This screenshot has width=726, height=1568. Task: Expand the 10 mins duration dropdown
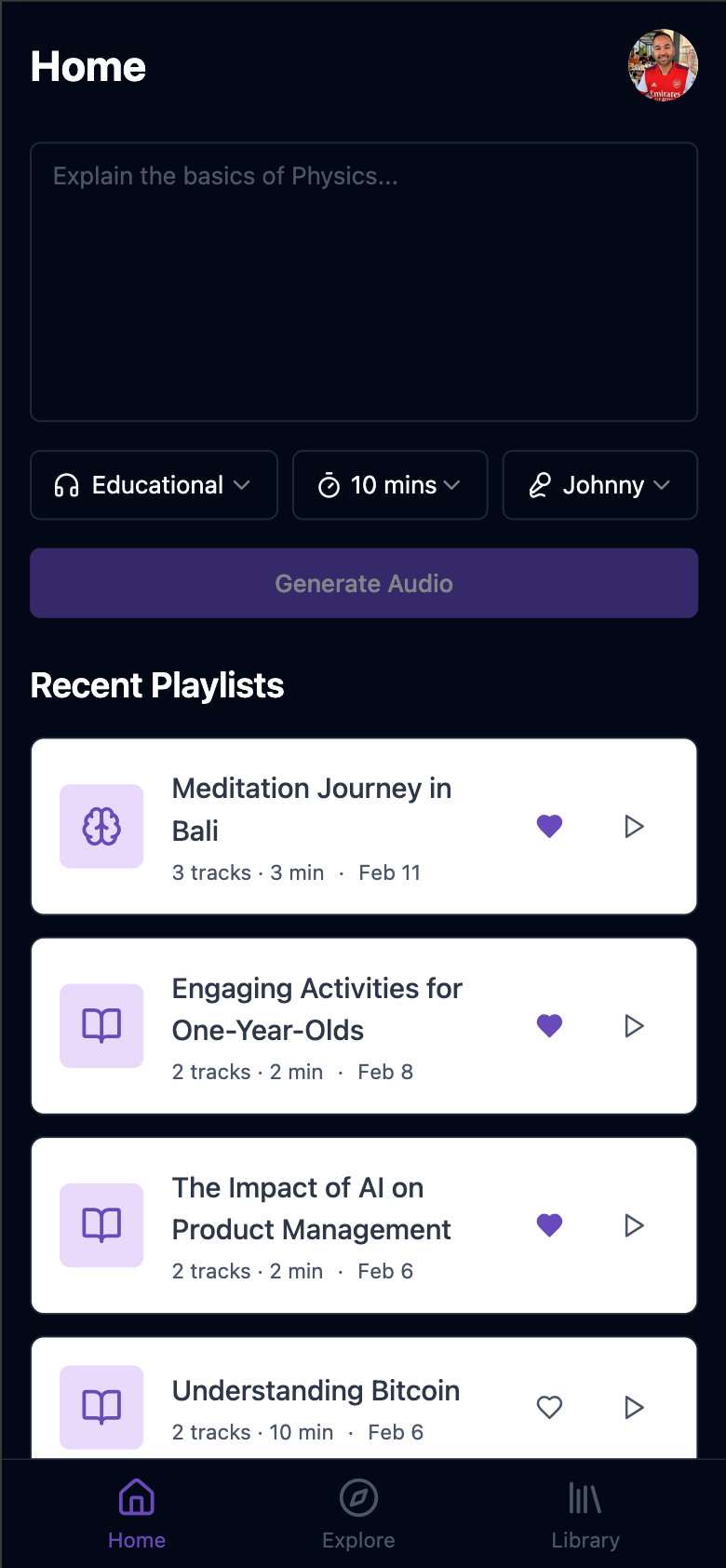coord(390,484)
